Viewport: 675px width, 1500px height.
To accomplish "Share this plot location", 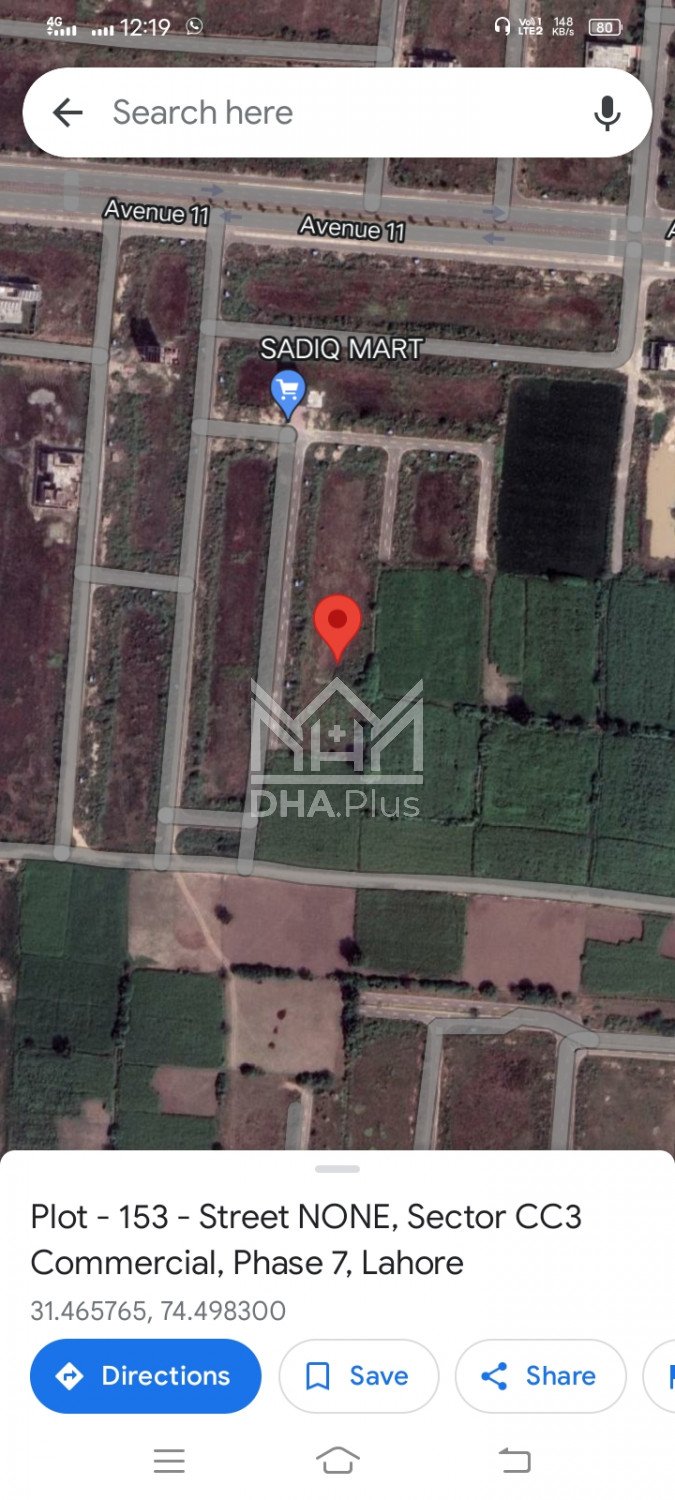I will click(540, 1376).
